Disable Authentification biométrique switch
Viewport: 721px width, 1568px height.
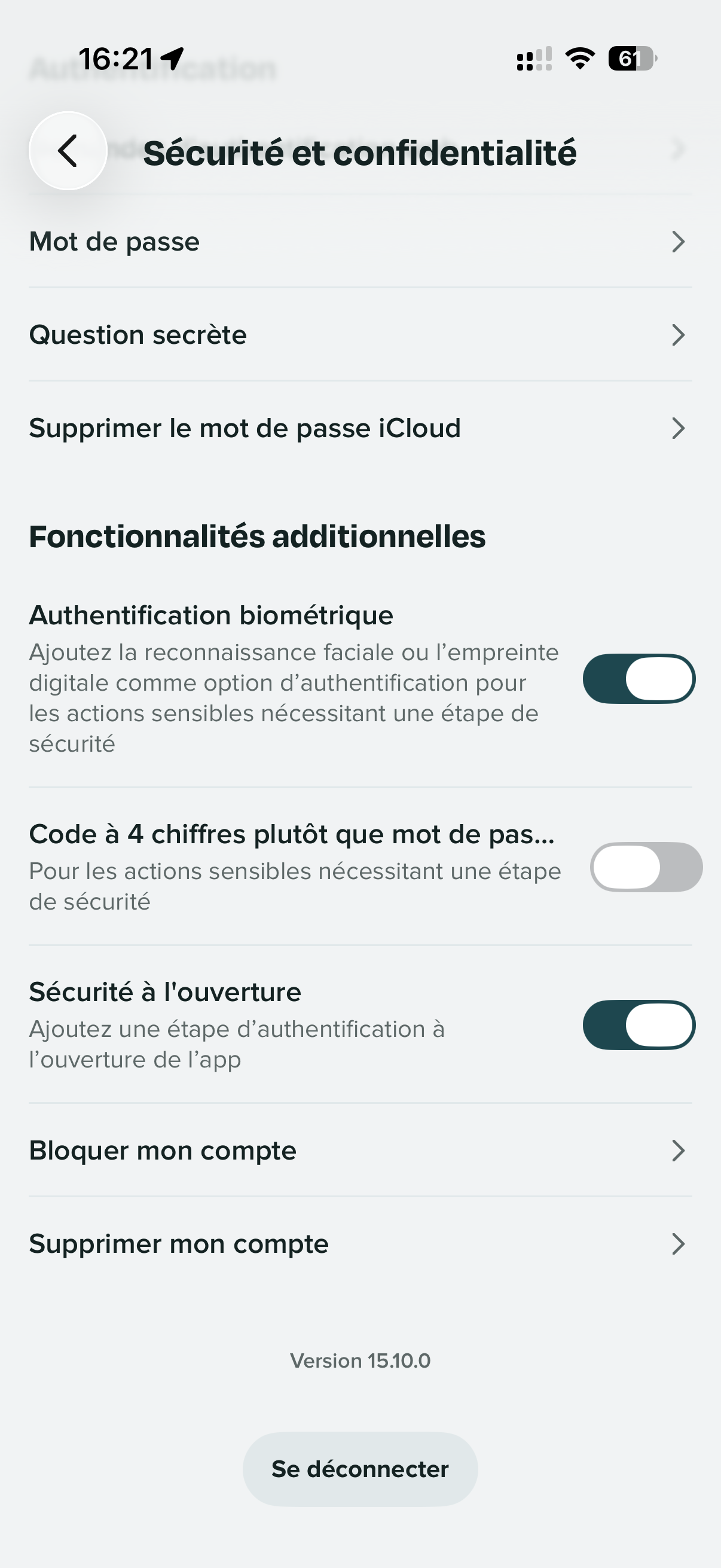click(x=639, y=679)
